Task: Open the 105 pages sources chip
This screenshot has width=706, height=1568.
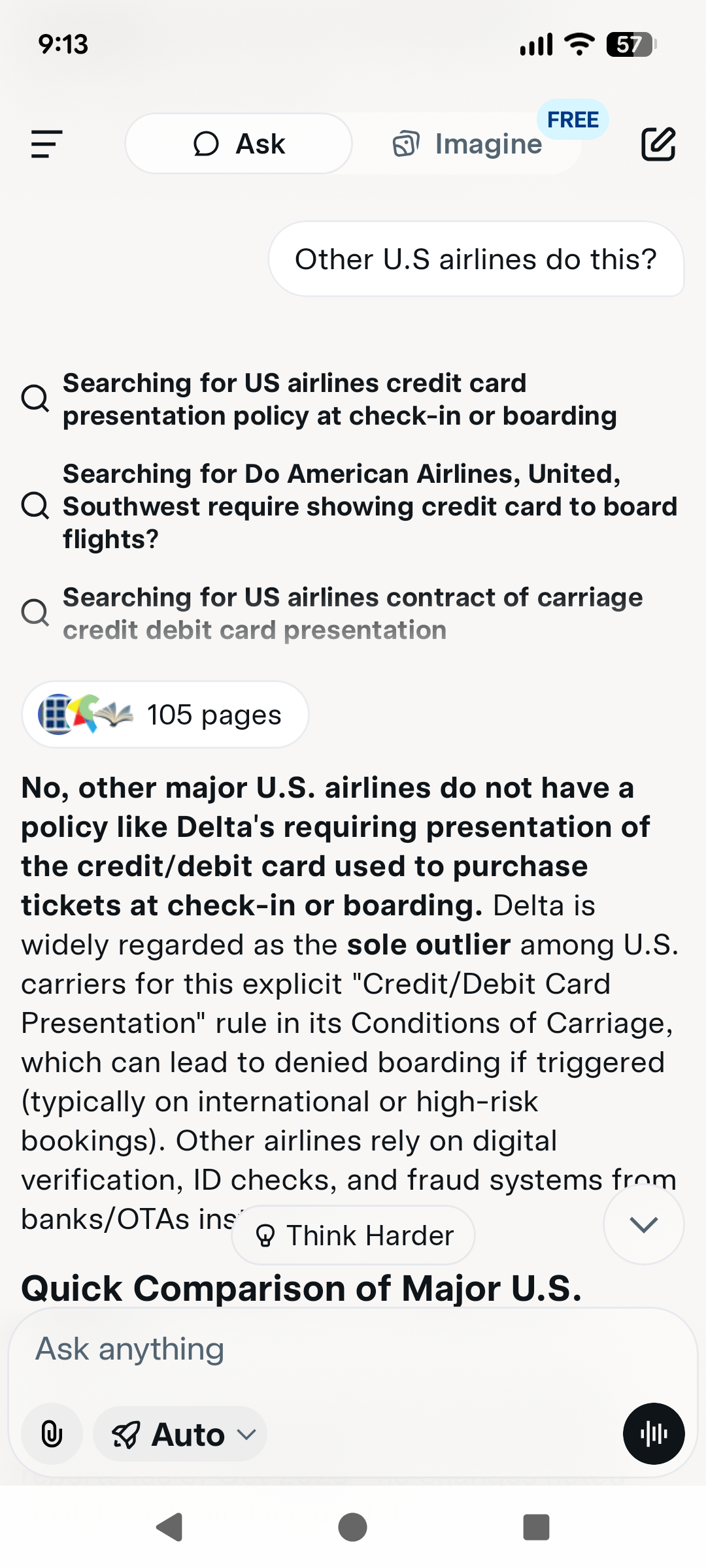Action: tap(165, 715)
